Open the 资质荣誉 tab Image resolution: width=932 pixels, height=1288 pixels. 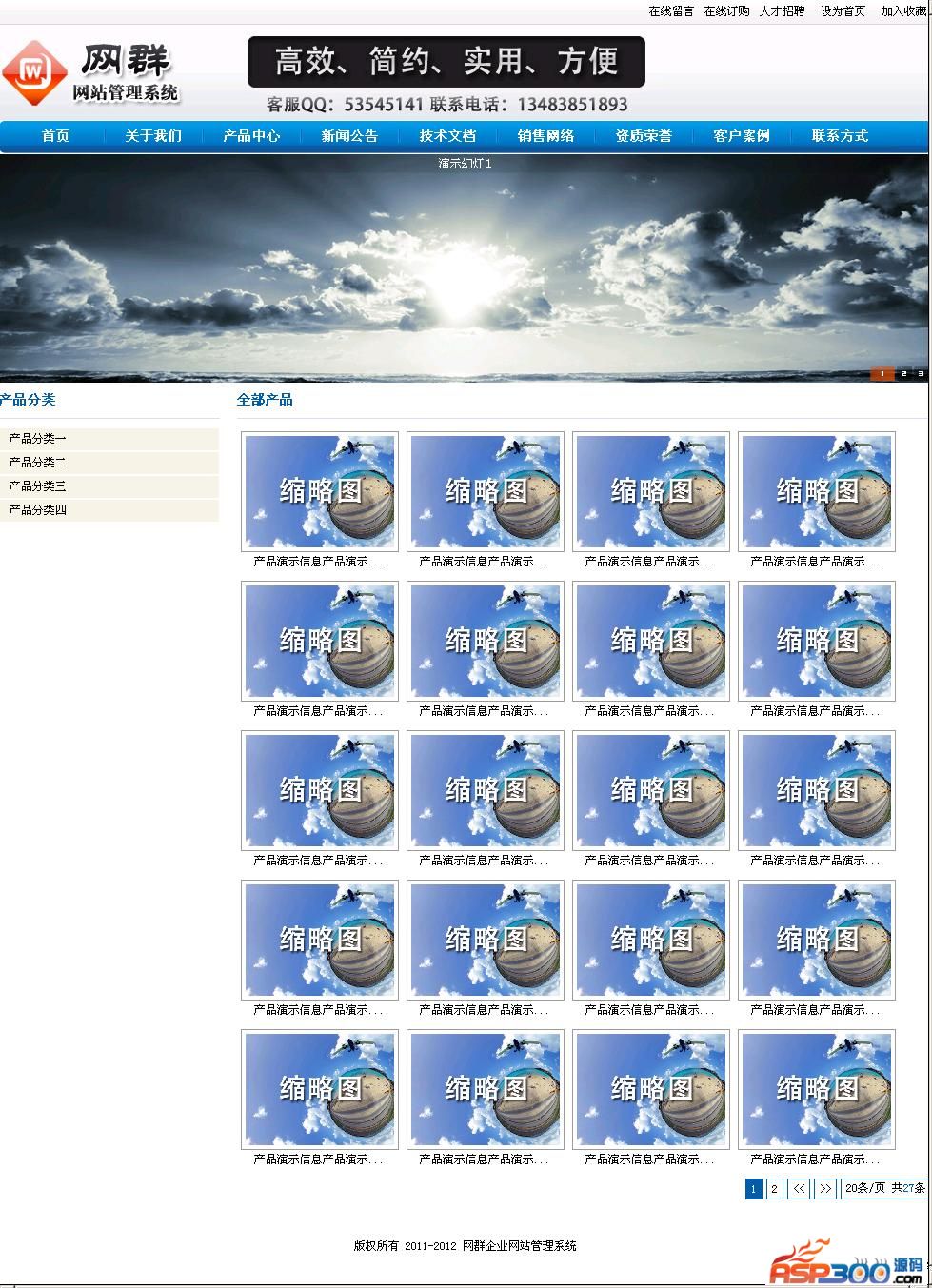pyautogui.click(x=644, y=136)
